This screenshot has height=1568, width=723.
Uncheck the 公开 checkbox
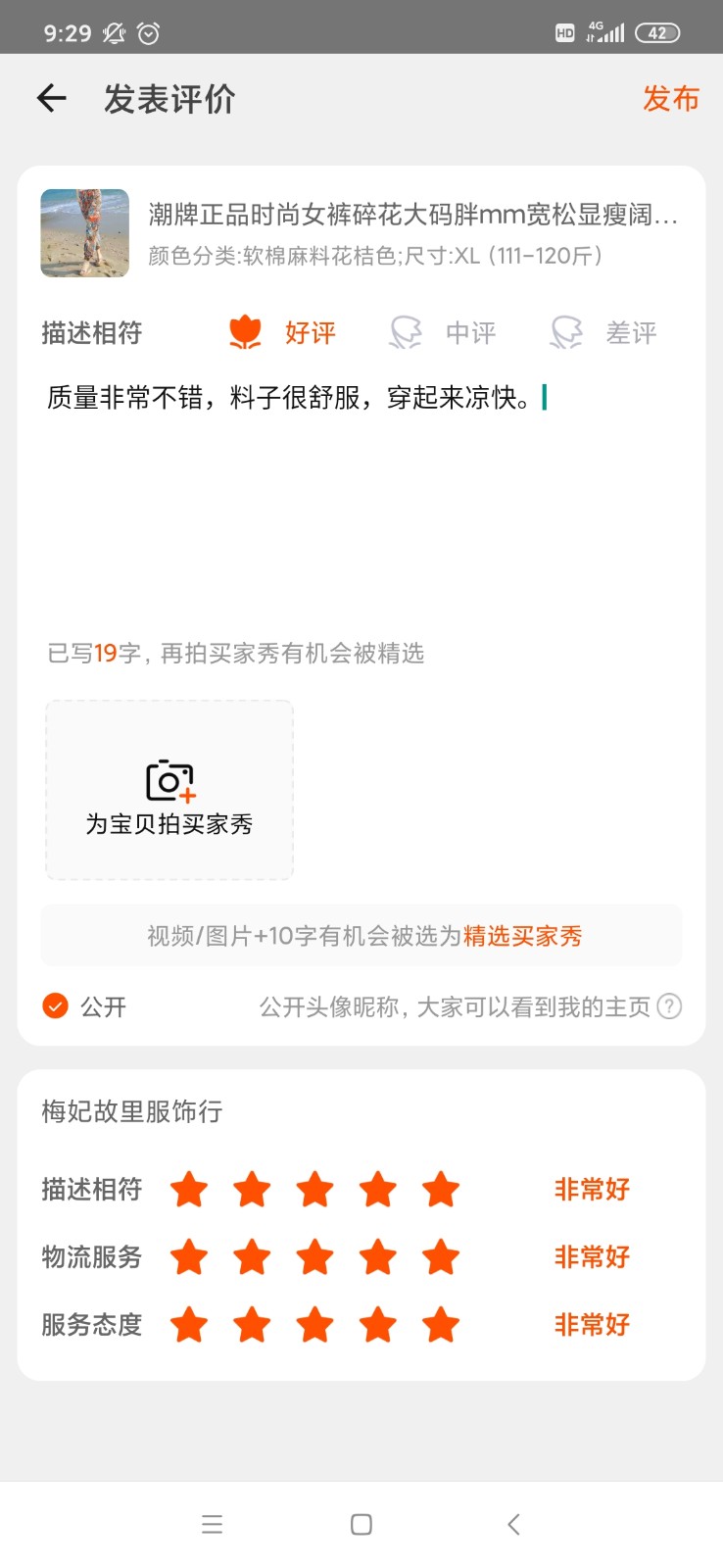[56, 1006]
